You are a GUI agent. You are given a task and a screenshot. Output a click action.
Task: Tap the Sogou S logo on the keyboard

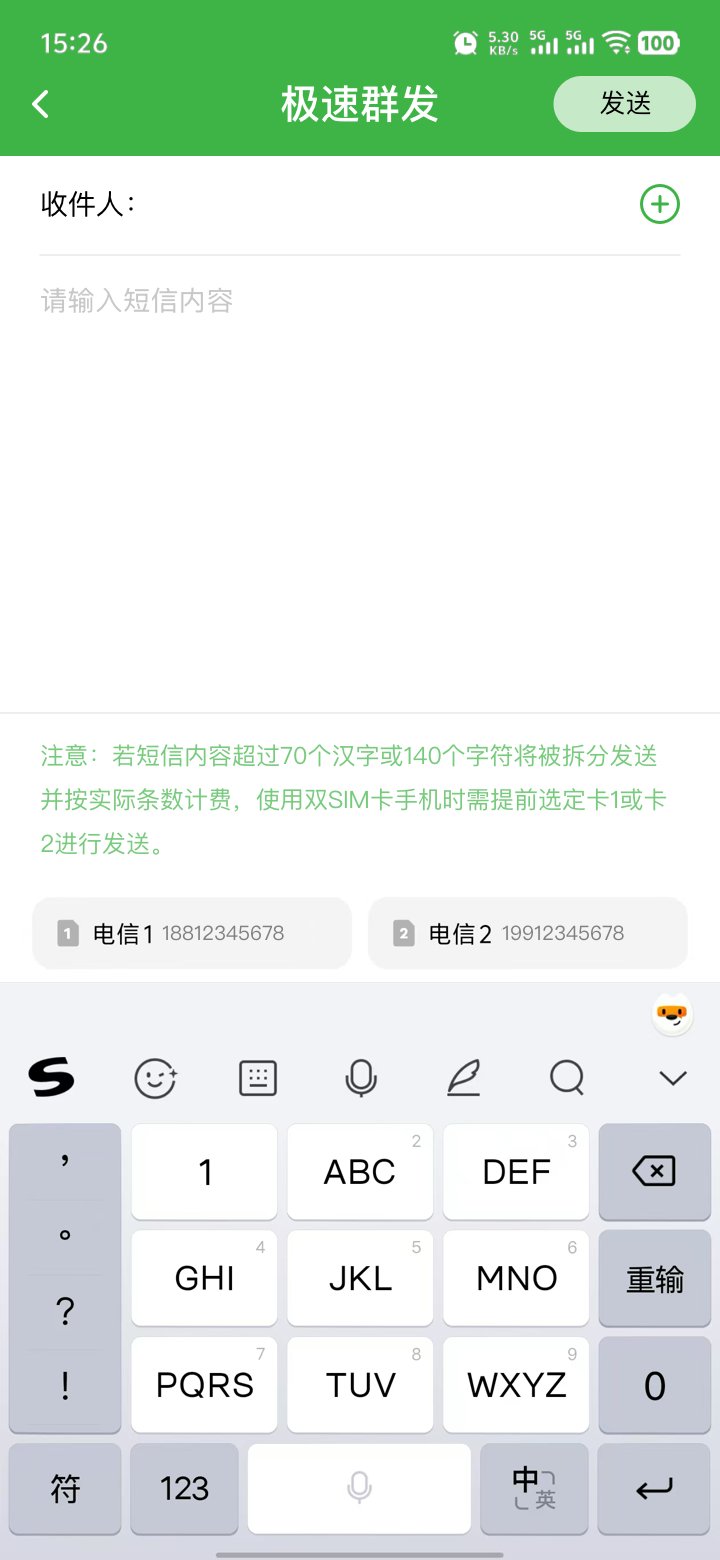(52, 1078)
